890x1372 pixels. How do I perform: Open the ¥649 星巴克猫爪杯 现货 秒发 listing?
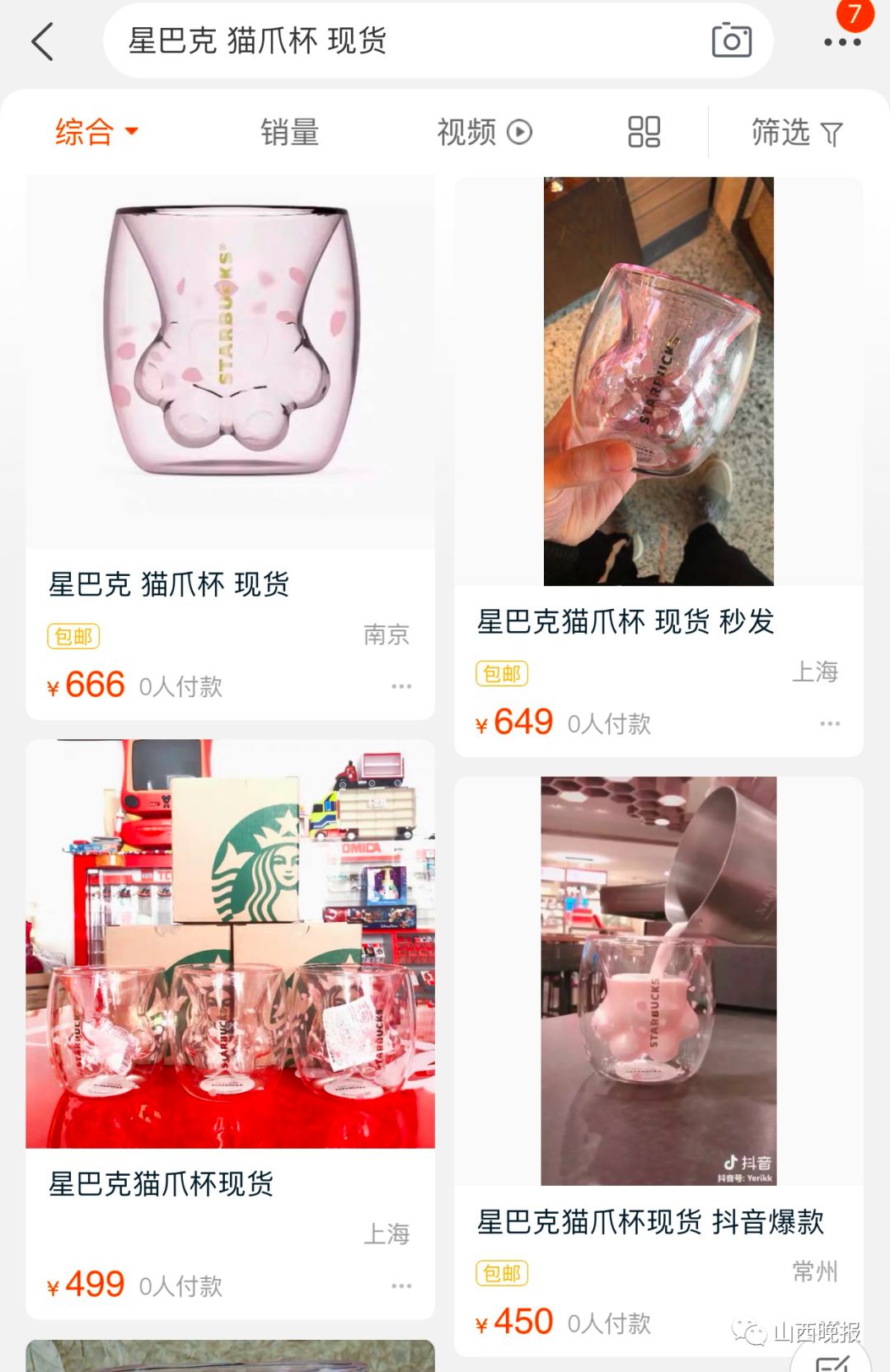tap(658, 381)
